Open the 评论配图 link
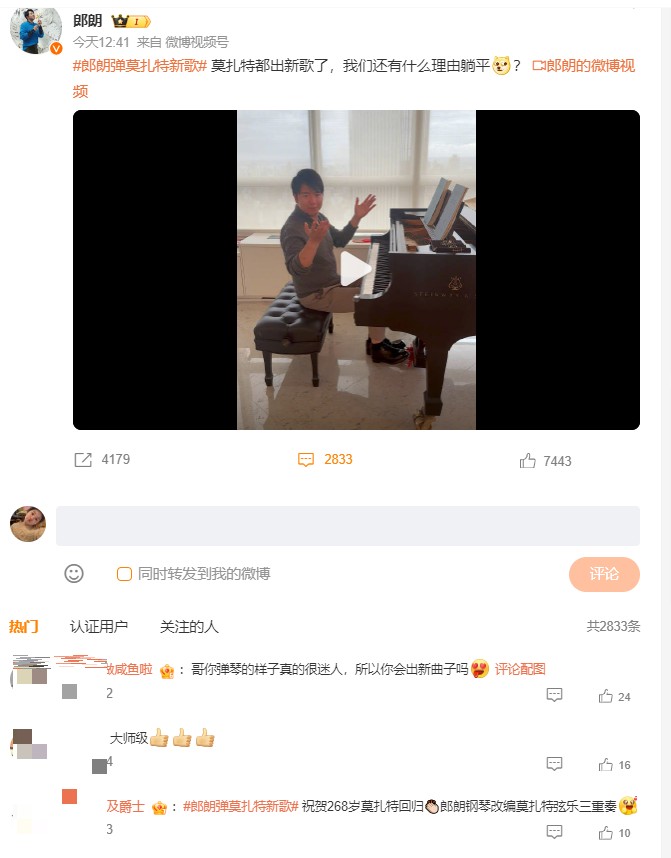Viewport: 671px width, 858px height. pos(520,669)
